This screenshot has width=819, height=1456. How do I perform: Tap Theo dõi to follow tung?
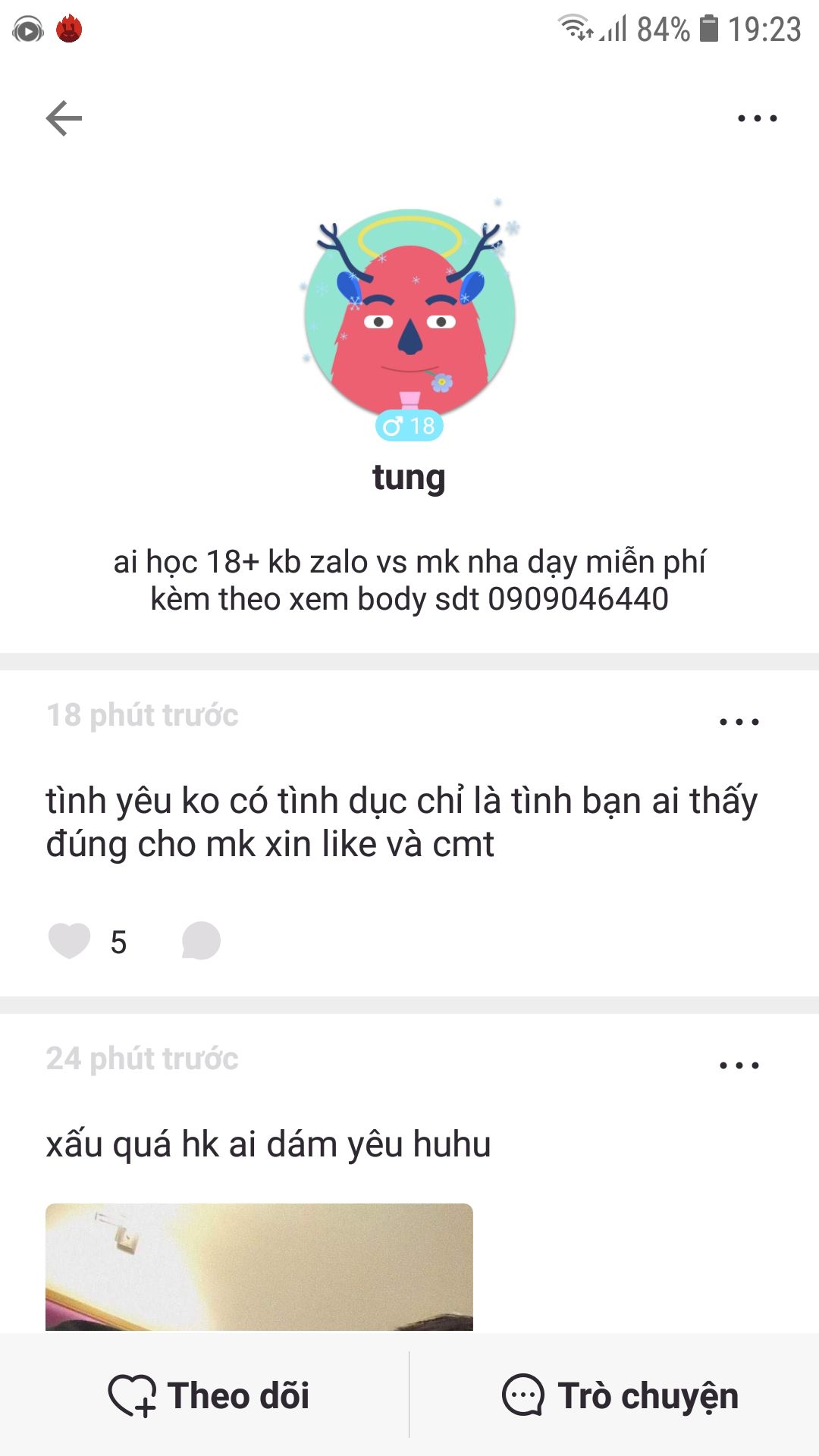click(209, 1395)
